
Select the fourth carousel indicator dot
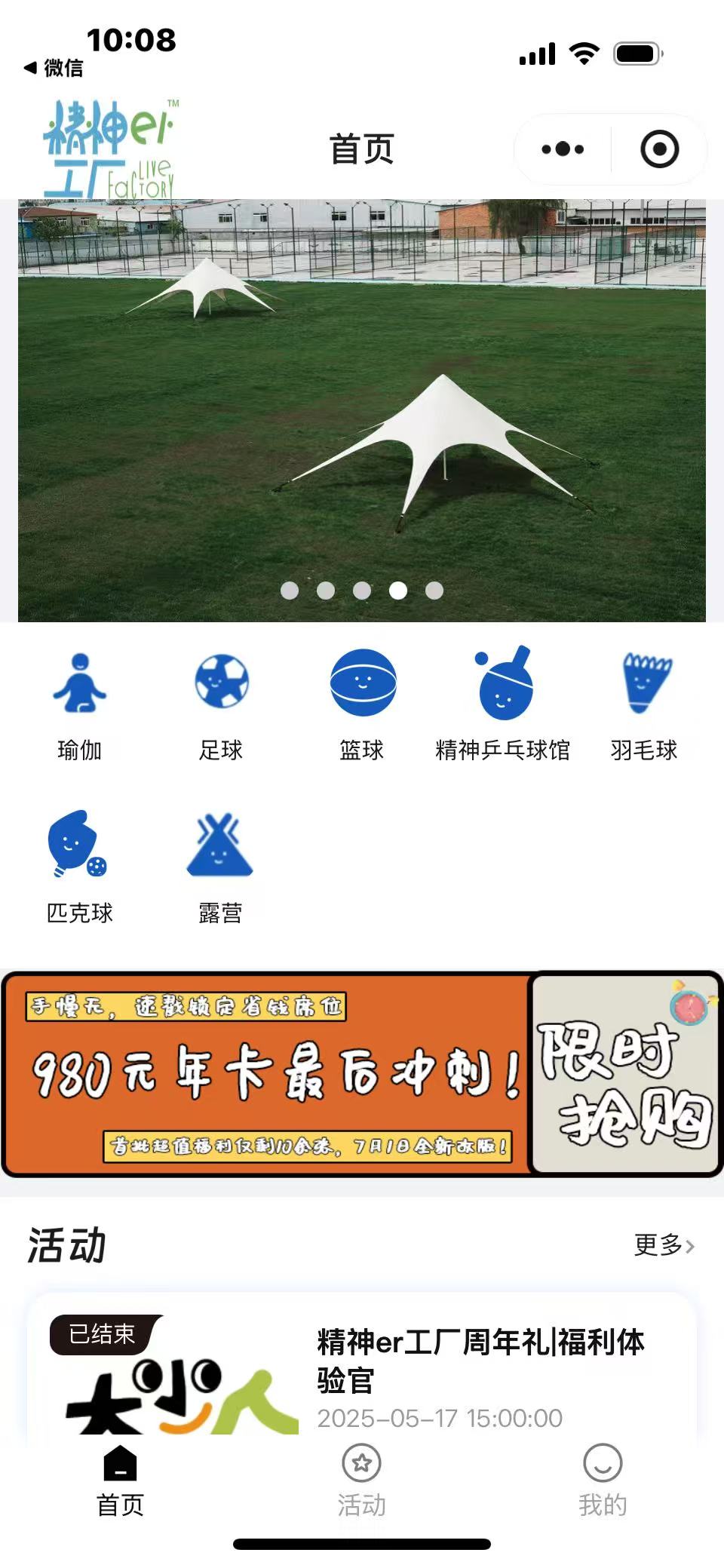(398, 591)
